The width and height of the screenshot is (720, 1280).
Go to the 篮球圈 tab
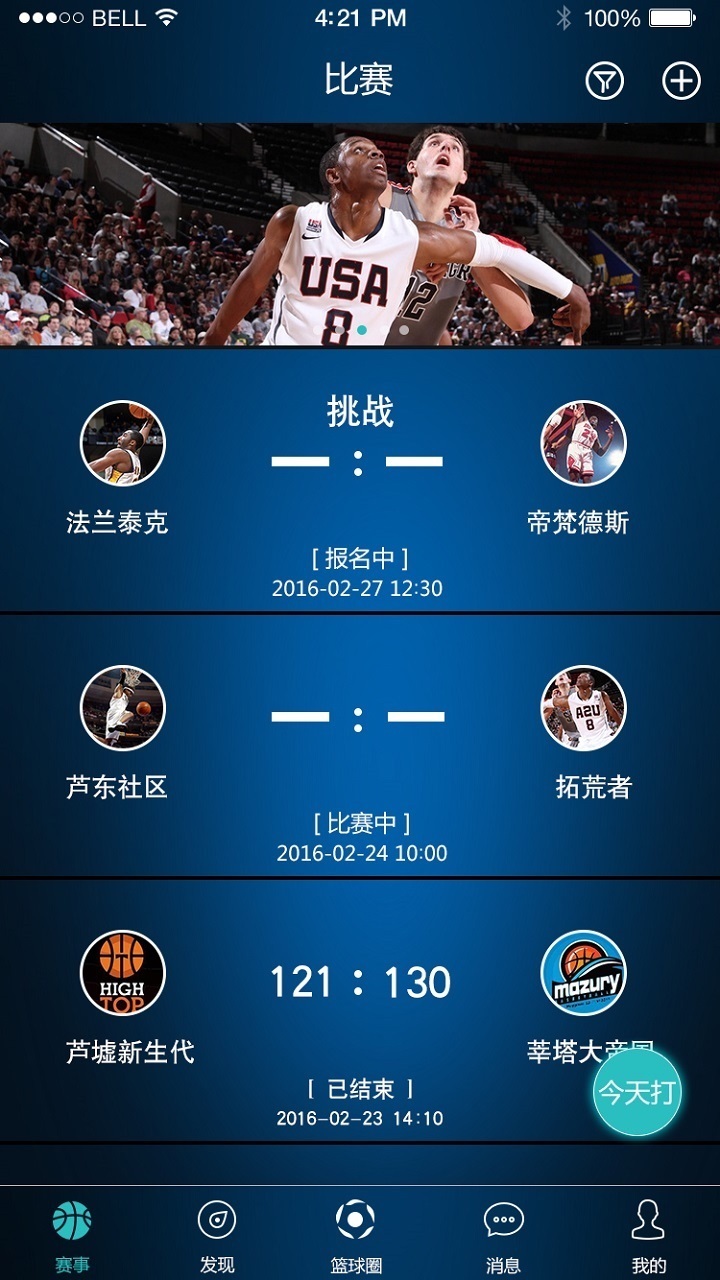point(356,1235)
